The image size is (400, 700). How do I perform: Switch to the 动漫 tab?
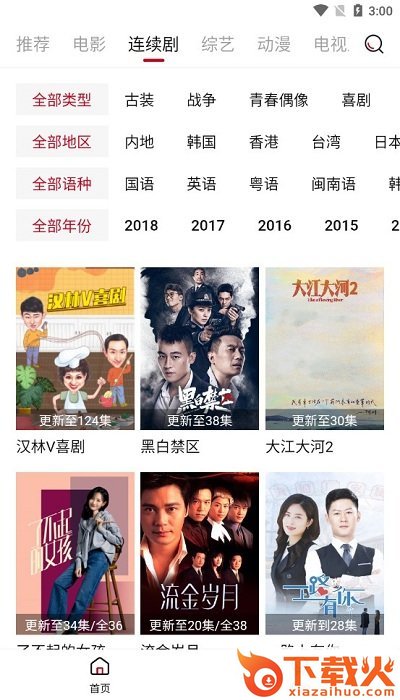tap(274, 45)
